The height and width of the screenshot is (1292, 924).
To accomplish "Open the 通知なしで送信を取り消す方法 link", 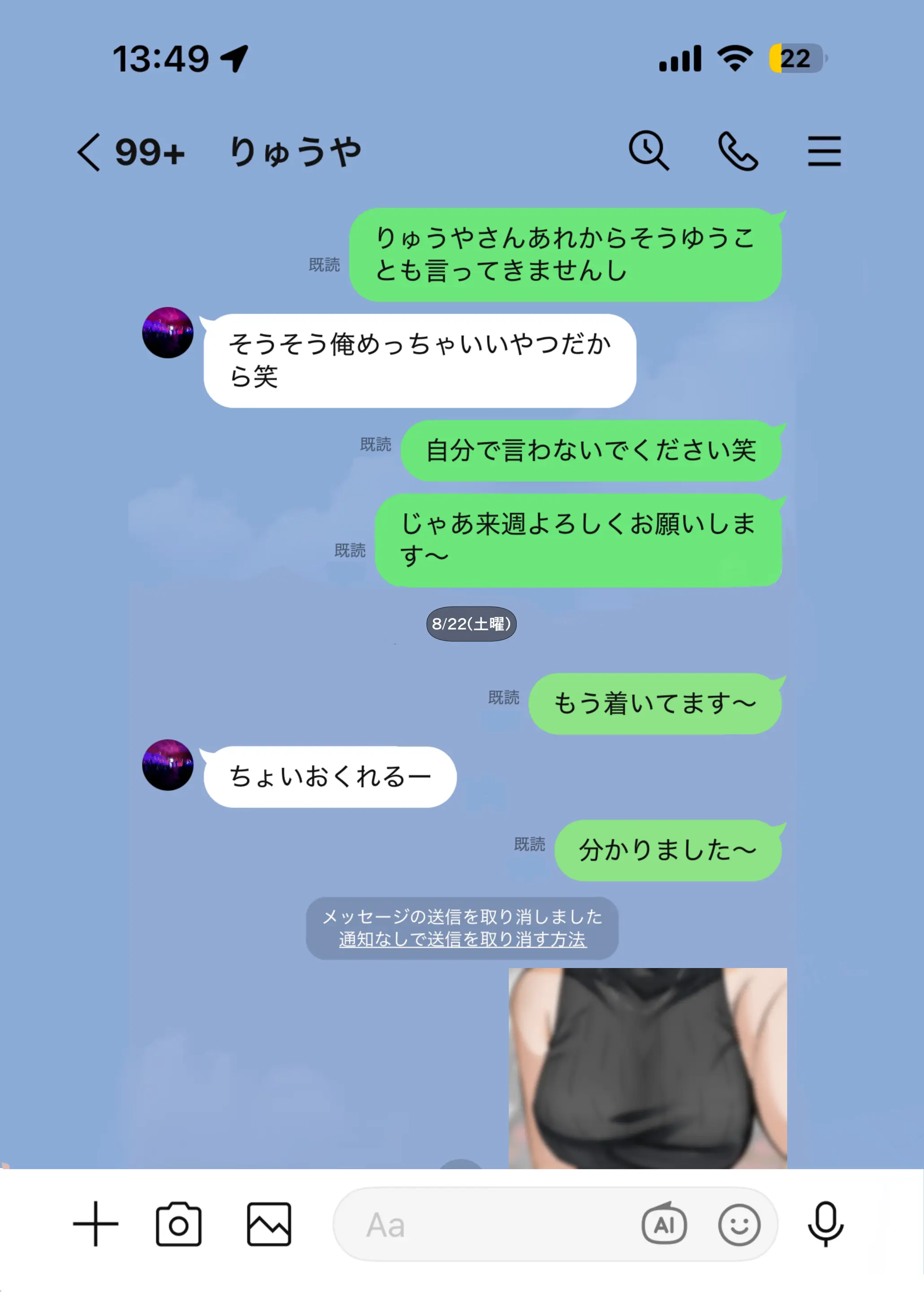I will tap(462, 939).
